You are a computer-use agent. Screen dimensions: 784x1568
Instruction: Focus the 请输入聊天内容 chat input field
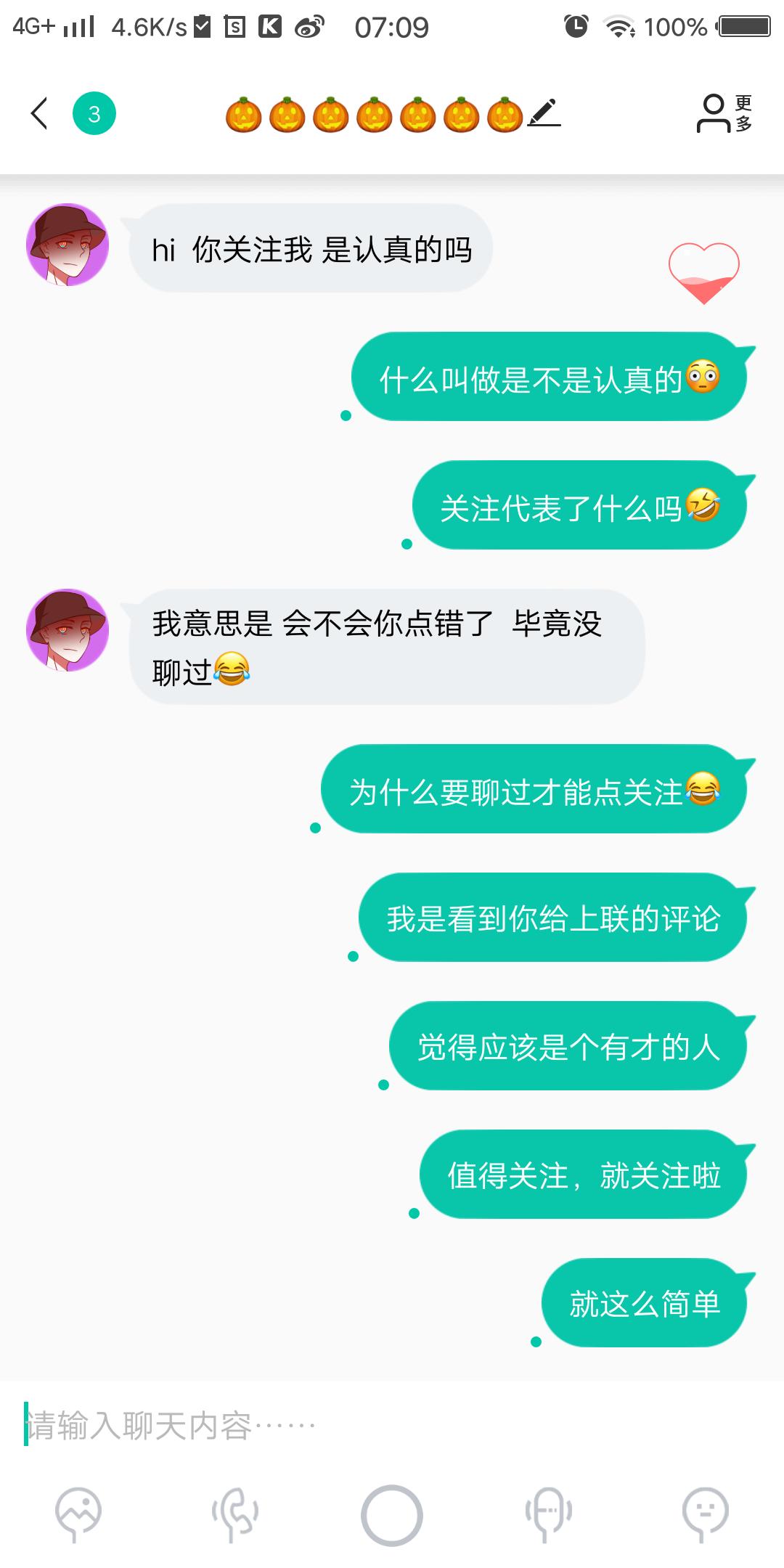click(392, 1426)
